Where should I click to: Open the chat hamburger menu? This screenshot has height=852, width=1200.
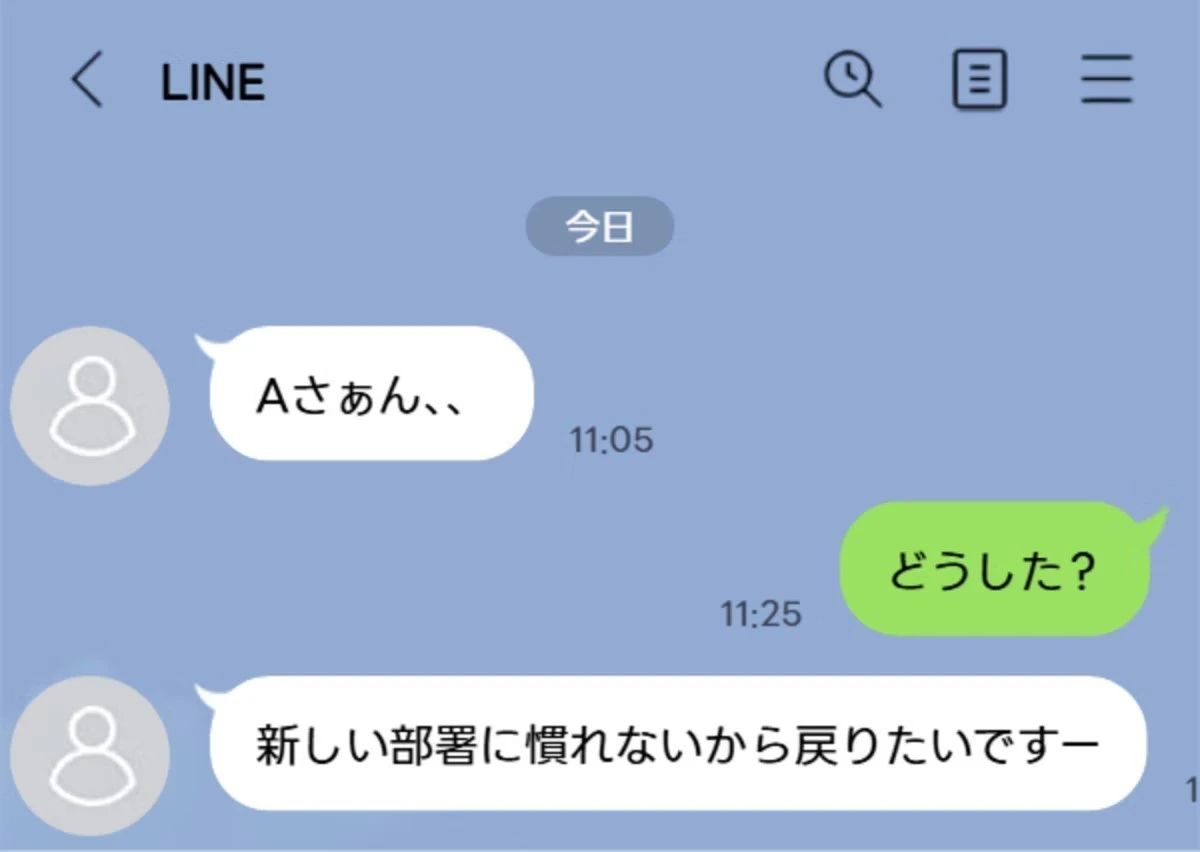tap(1106, 80)
